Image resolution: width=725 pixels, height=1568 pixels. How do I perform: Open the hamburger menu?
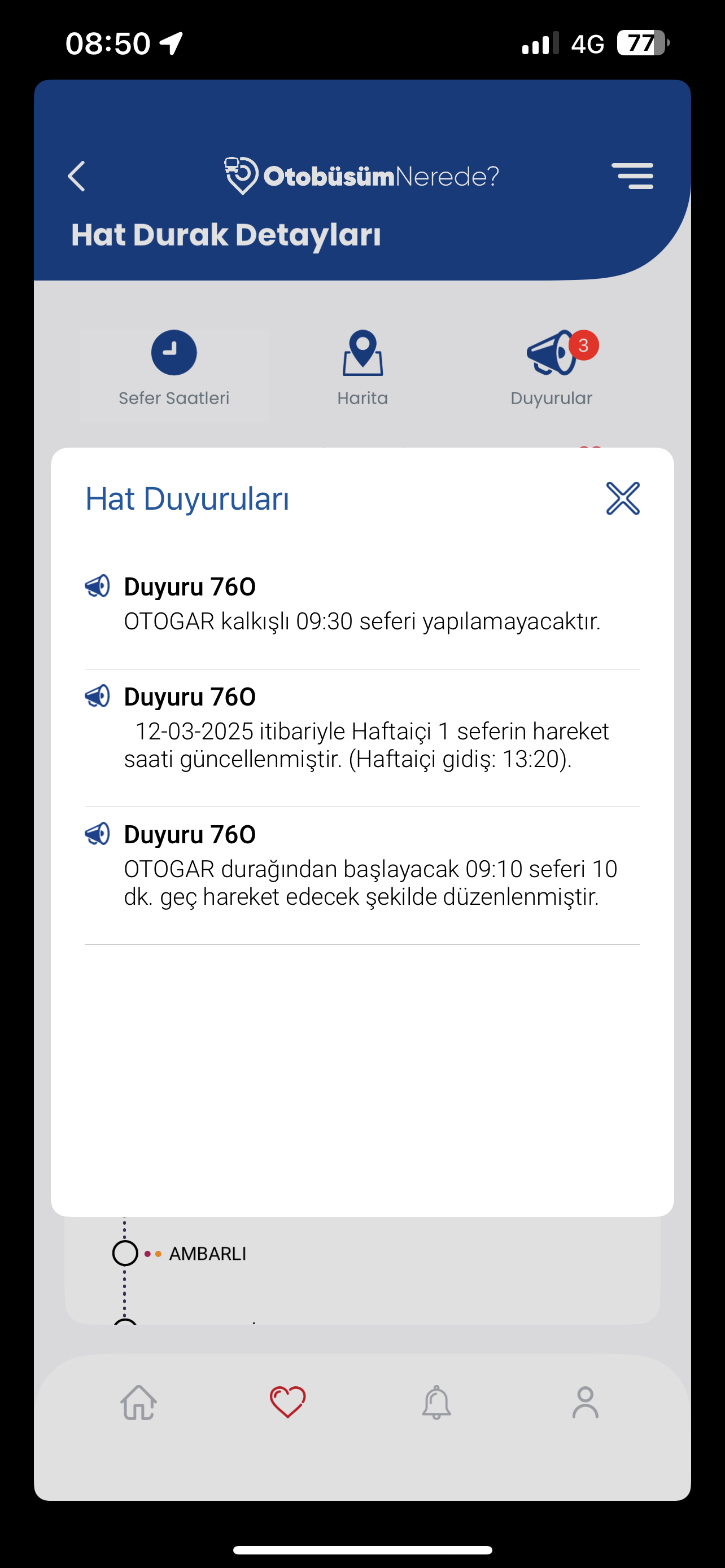pos(632,177)
